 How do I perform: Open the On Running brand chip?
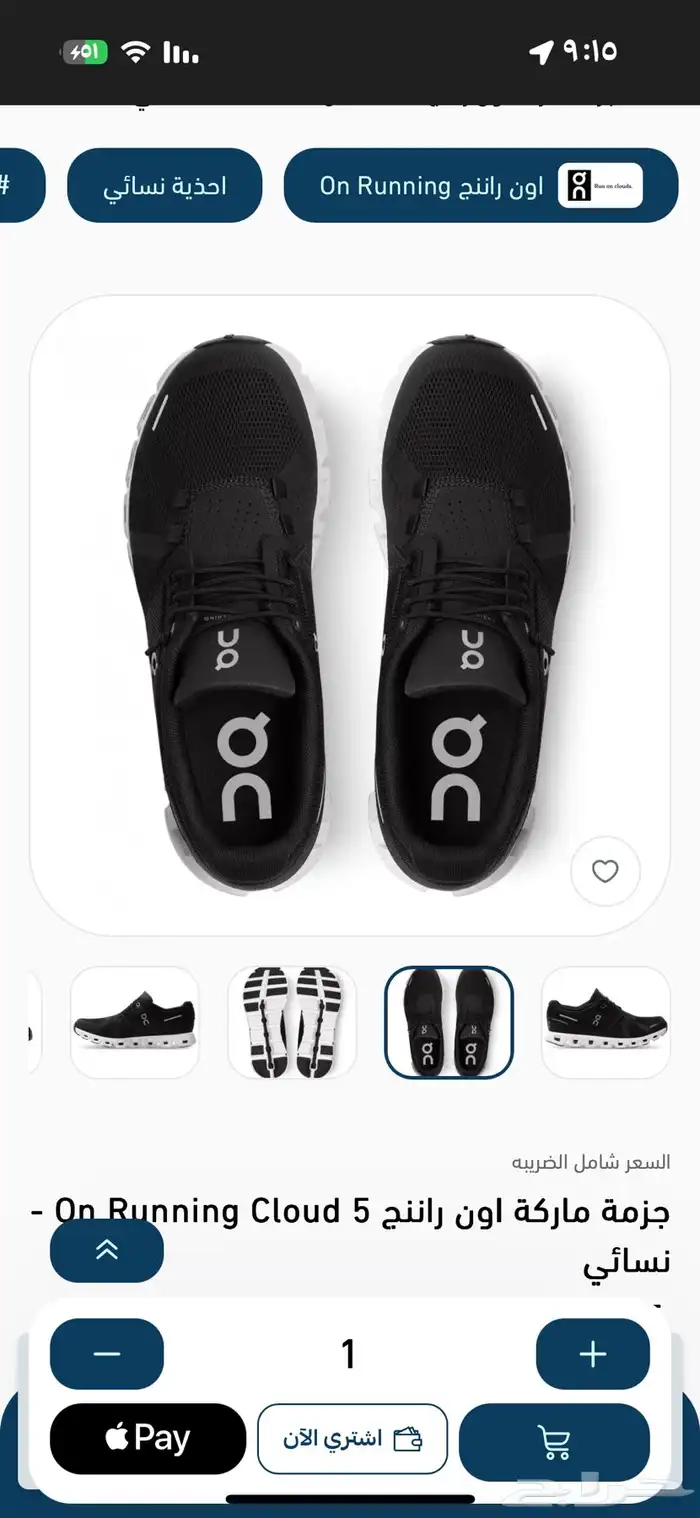pyautogui.click(x=481, y=186)
